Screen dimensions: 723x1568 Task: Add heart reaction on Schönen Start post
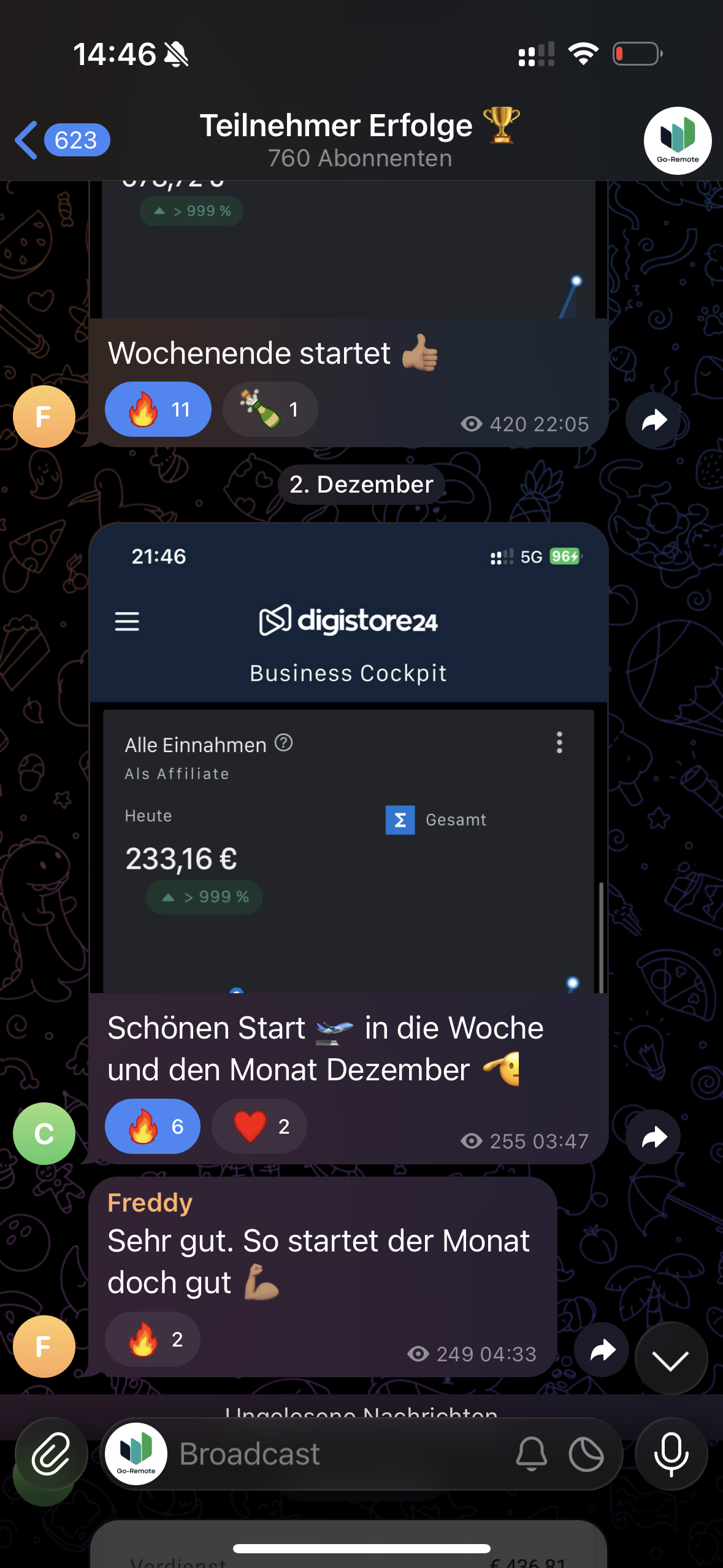259,1126
